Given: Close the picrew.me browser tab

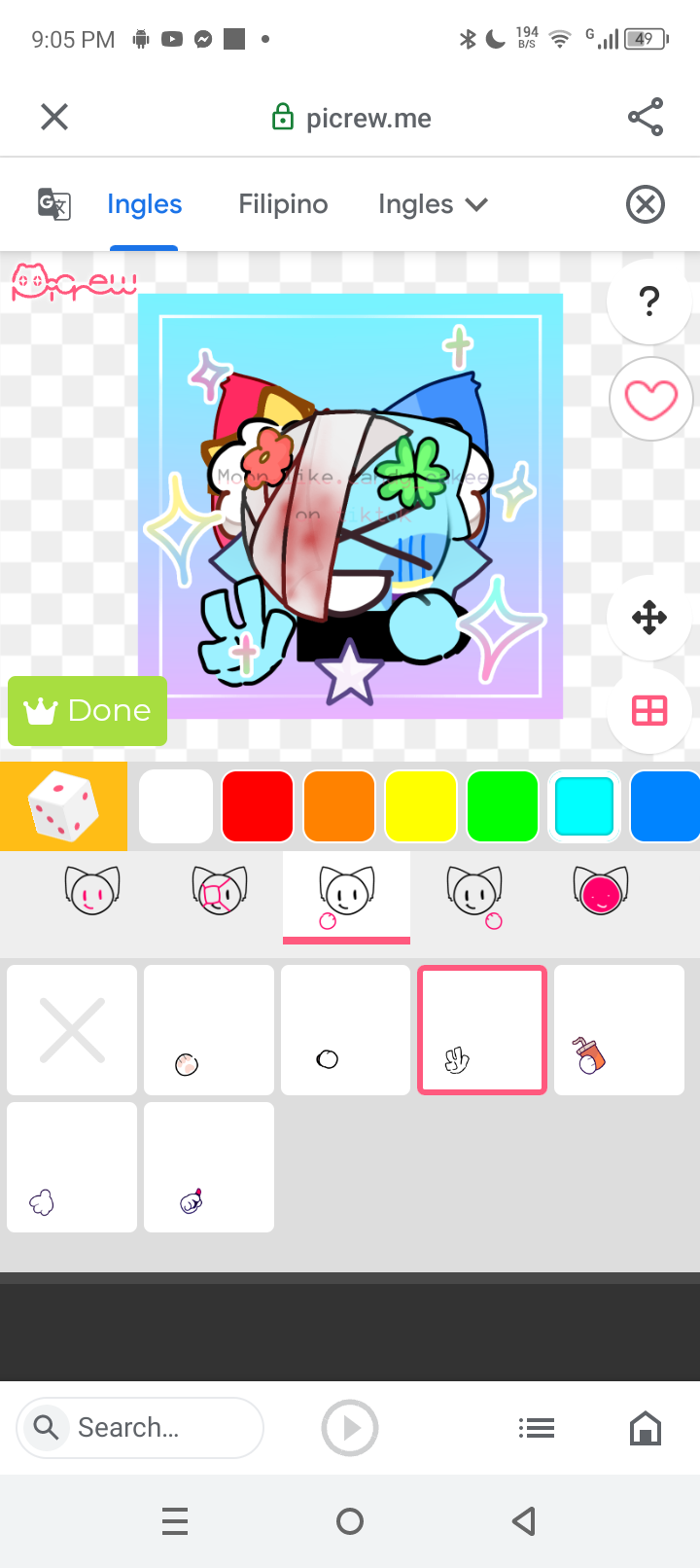Looking at the screenshot, I should tap(54, 118).
